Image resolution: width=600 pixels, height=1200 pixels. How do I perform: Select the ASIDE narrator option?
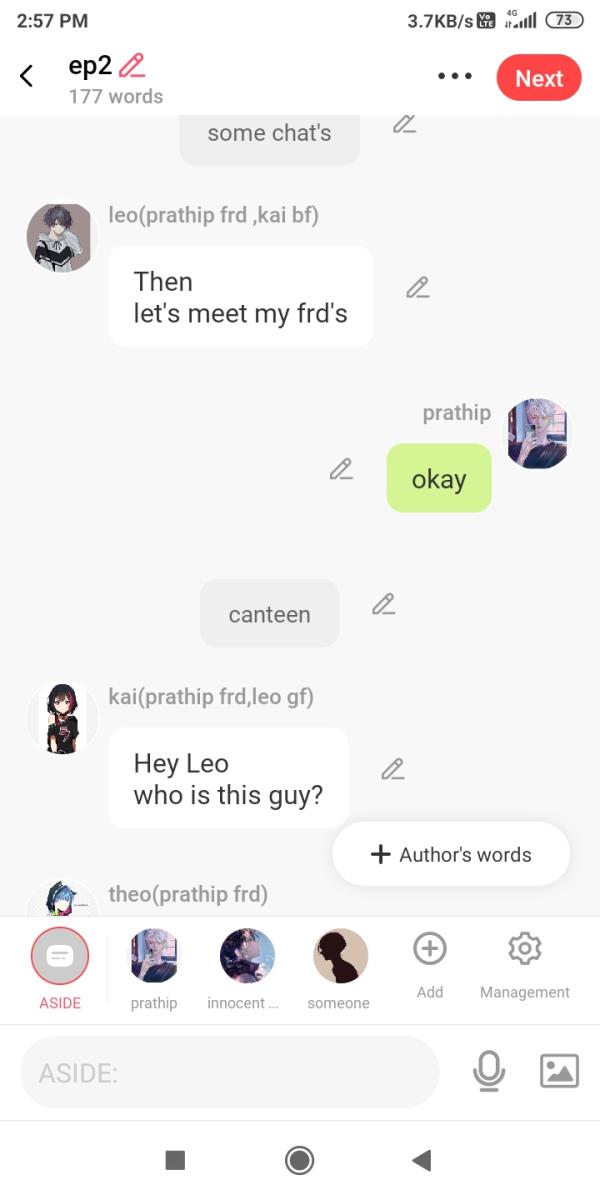coord(60,957)
